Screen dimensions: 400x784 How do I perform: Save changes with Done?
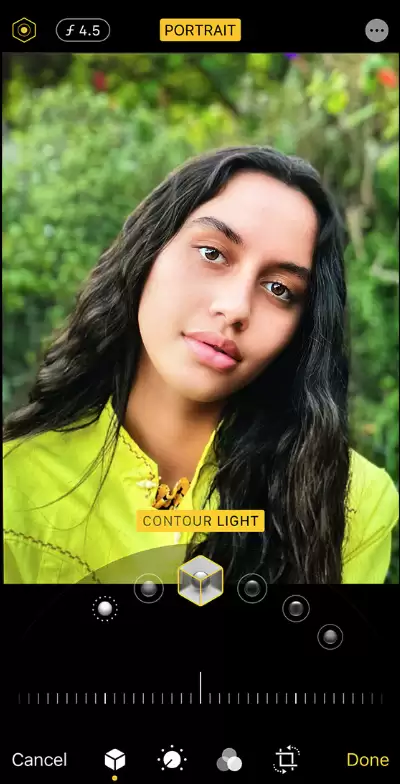click(368, 760)
